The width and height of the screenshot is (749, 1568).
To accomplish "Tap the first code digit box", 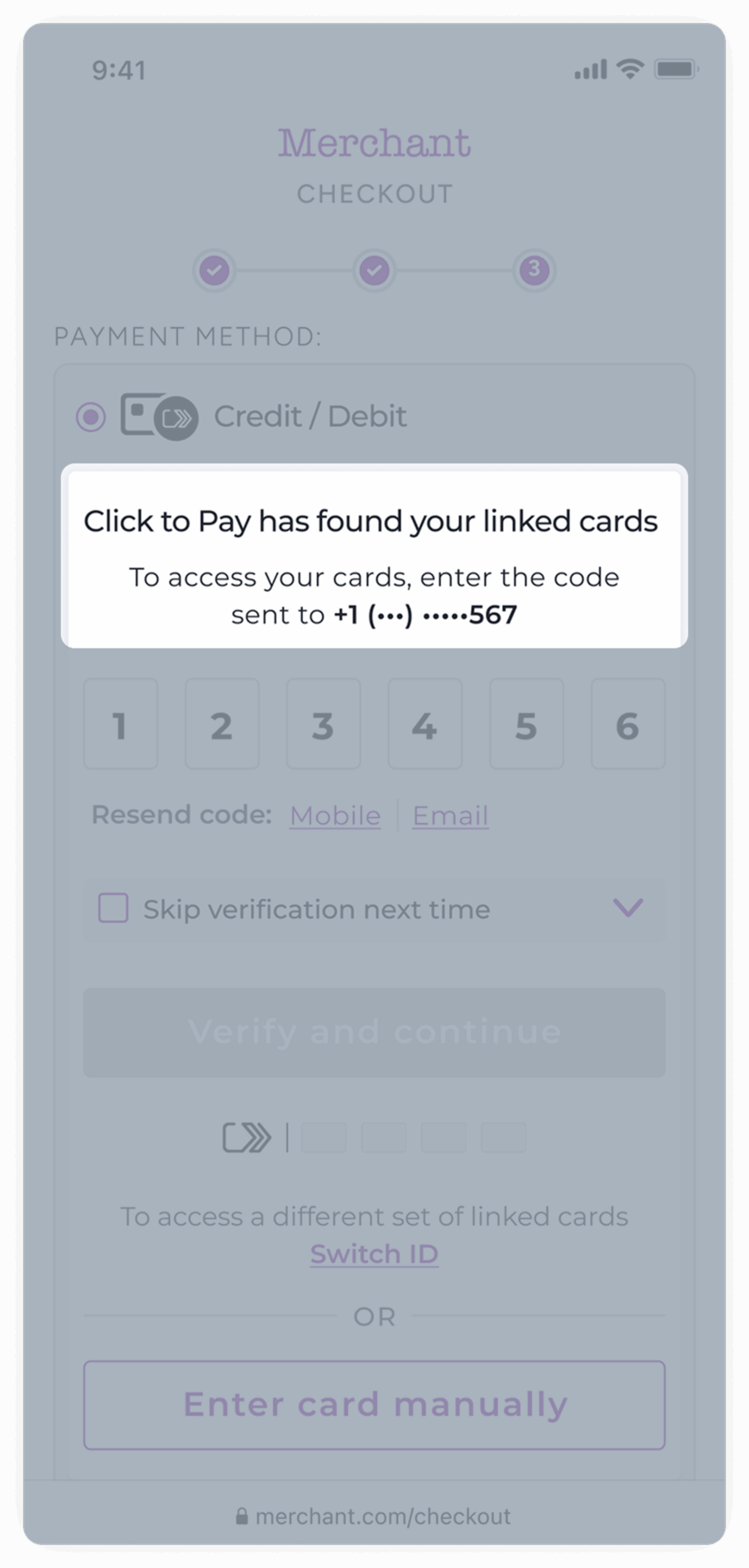I will [121, 723].
